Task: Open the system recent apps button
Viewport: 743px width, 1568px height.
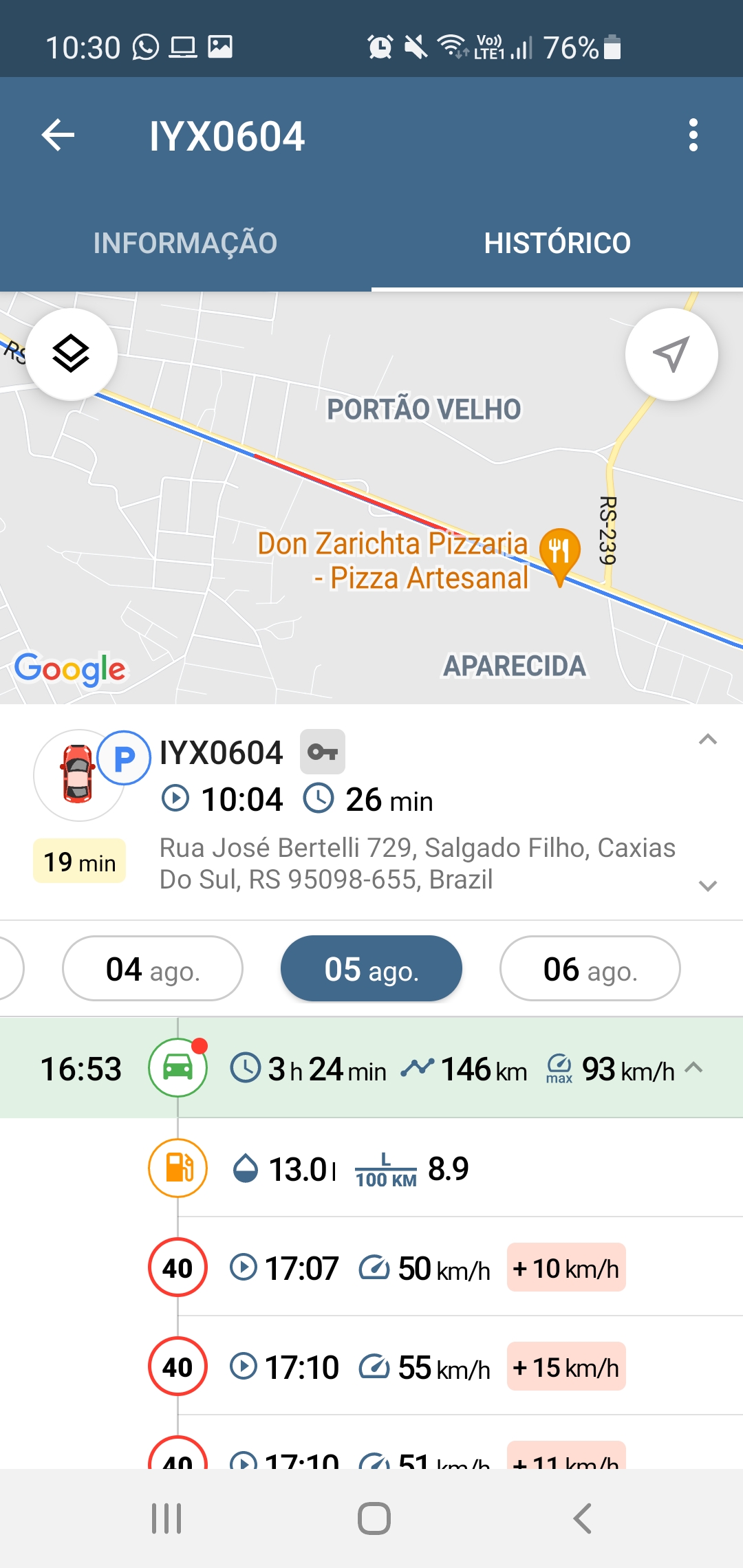Action: pyautogui.click(x=166, y=1518)
